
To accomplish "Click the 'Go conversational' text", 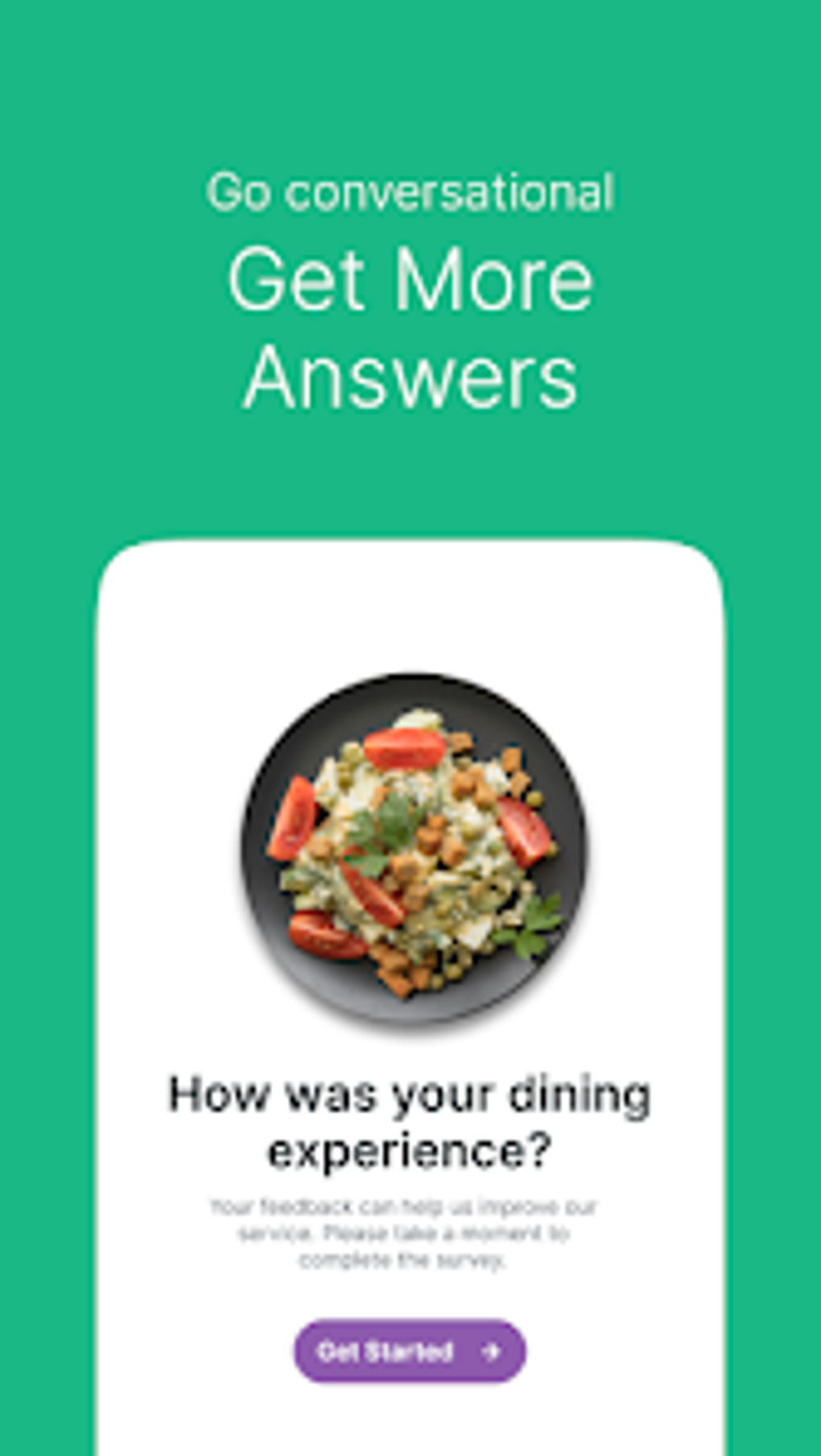I will (409, 192).
